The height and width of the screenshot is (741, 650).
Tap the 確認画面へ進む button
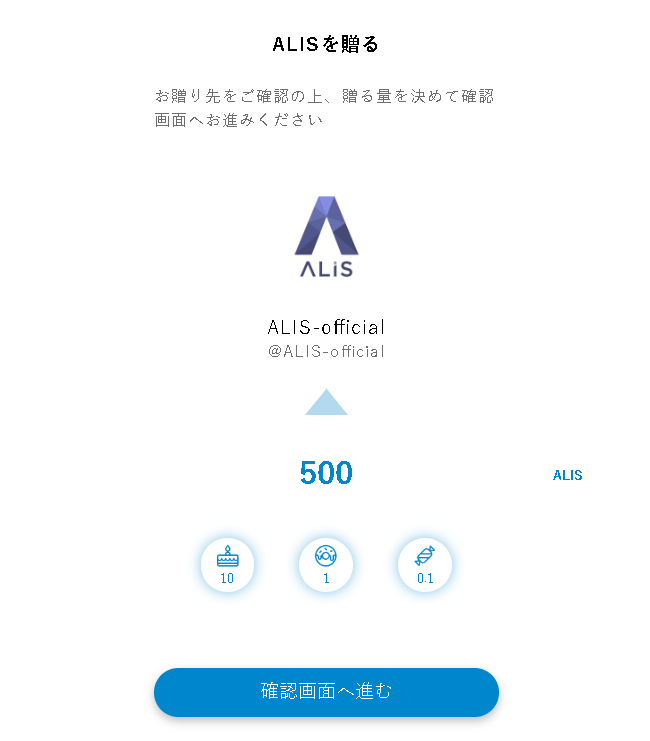326,692
